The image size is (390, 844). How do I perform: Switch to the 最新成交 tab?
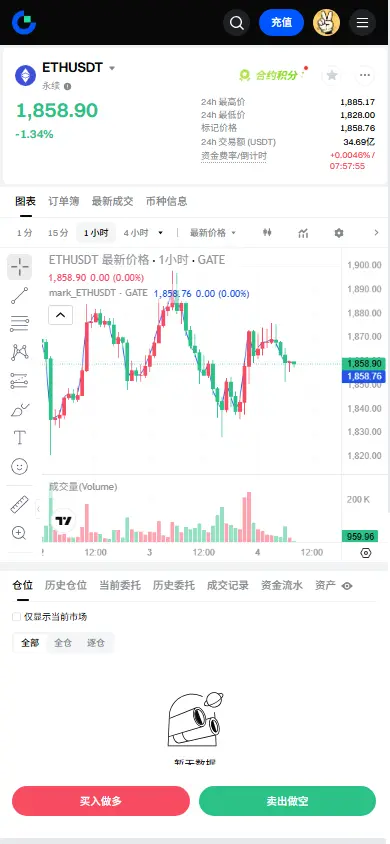pos(112,201)
